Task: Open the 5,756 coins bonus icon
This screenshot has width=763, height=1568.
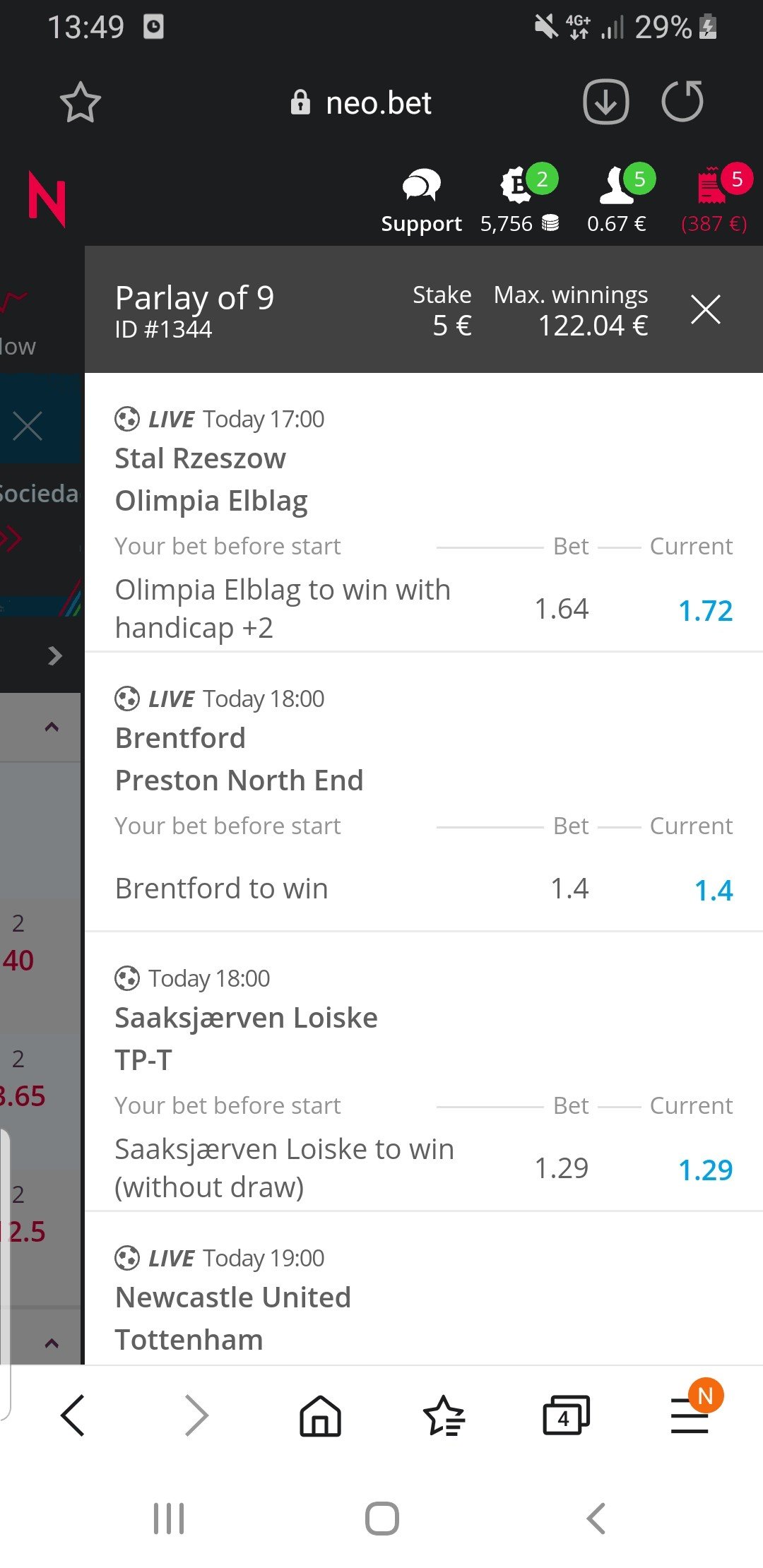Action: (x=521, y=200)
